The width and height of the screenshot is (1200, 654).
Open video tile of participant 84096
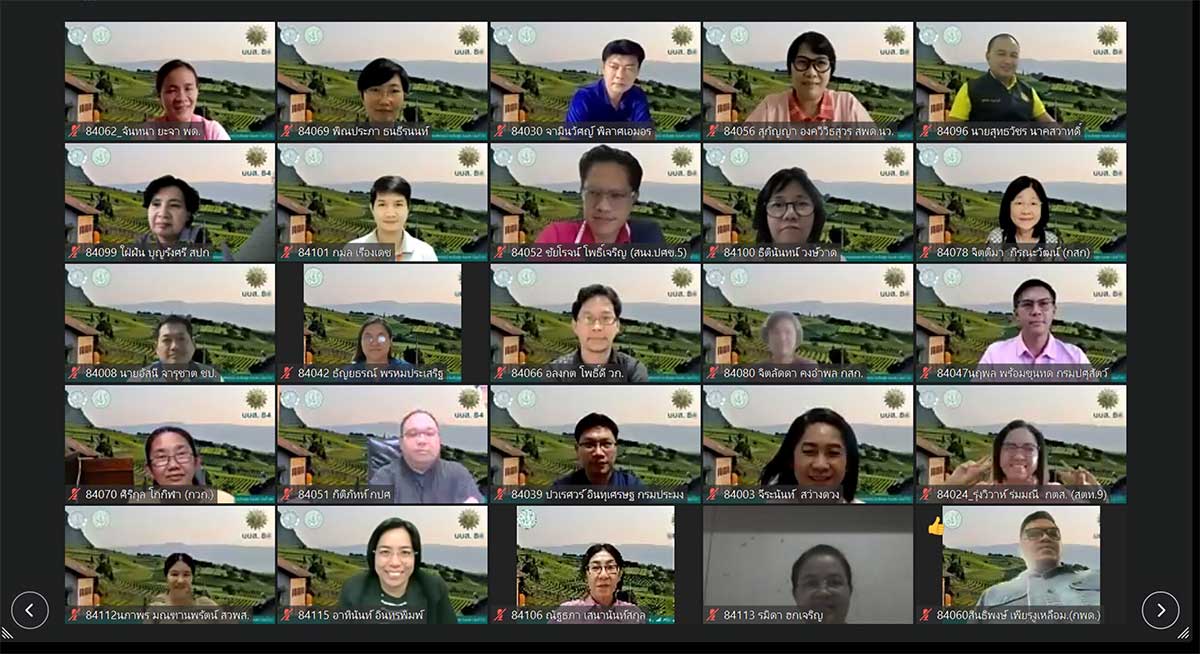point(1021,80)
